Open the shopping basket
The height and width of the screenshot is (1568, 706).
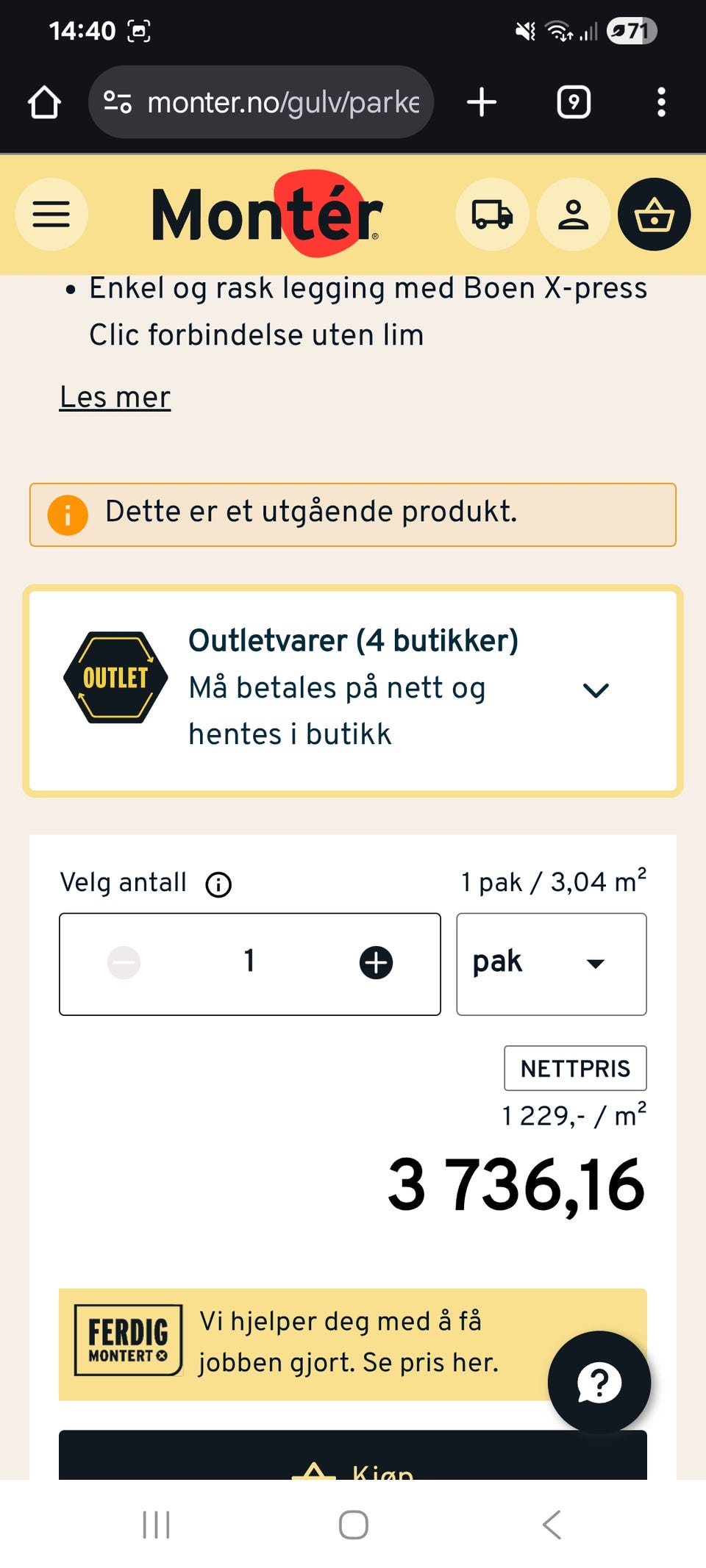tap(653, 215)
